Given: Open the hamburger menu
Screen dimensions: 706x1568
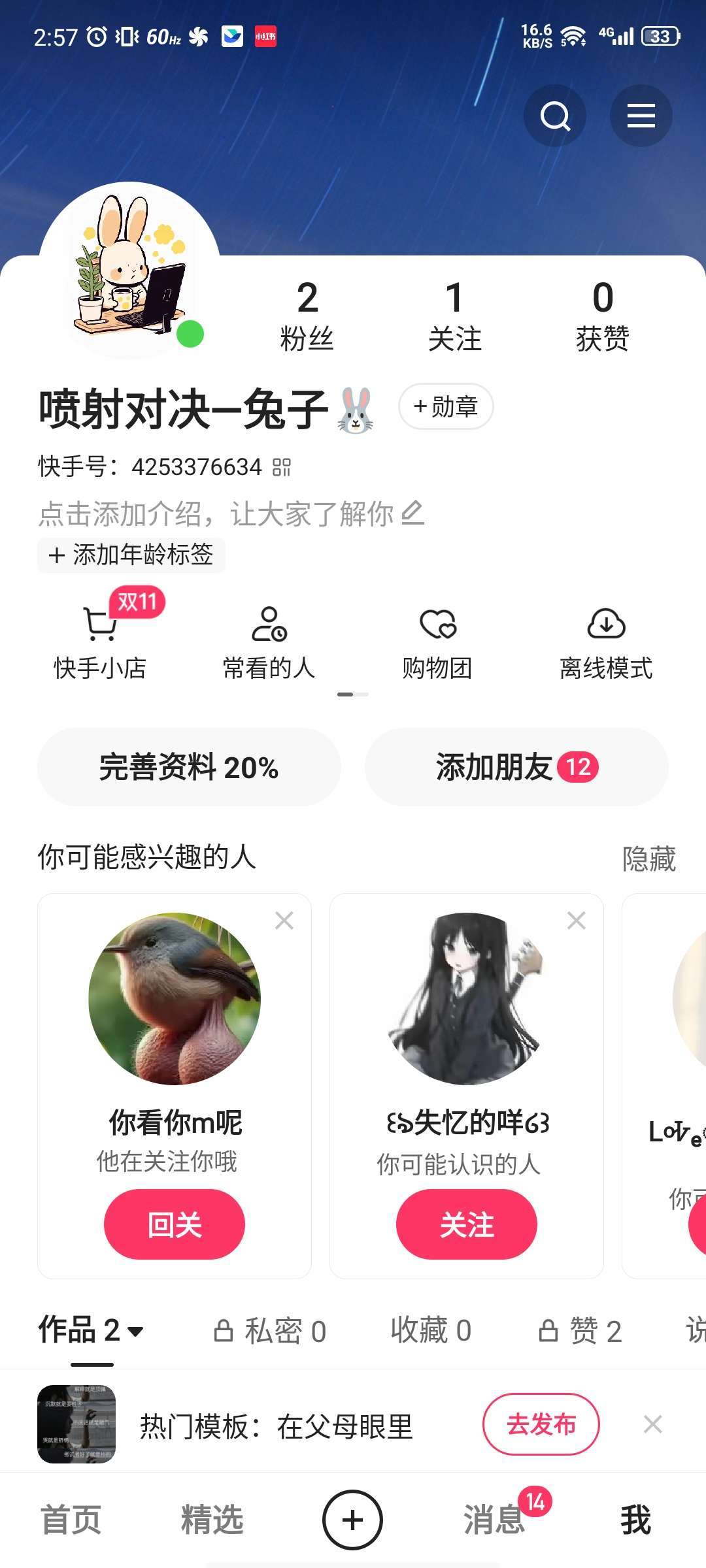Looking at the screenshot, I should pyautogui.click(x=641, y=116).
